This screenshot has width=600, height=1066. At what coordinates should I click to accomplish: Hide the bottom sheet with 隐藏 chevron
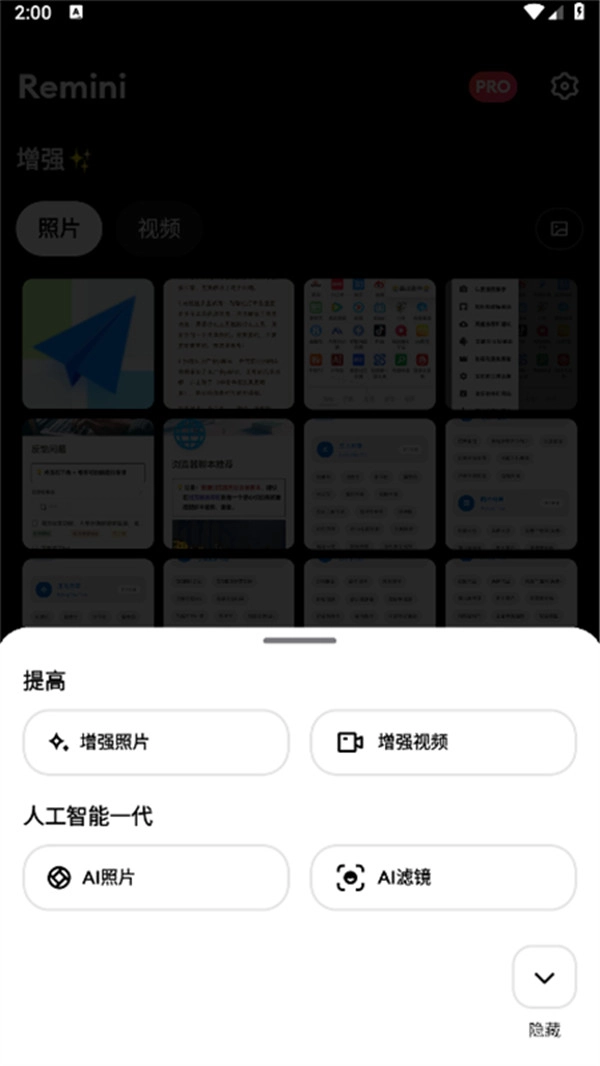click(544, 978)
